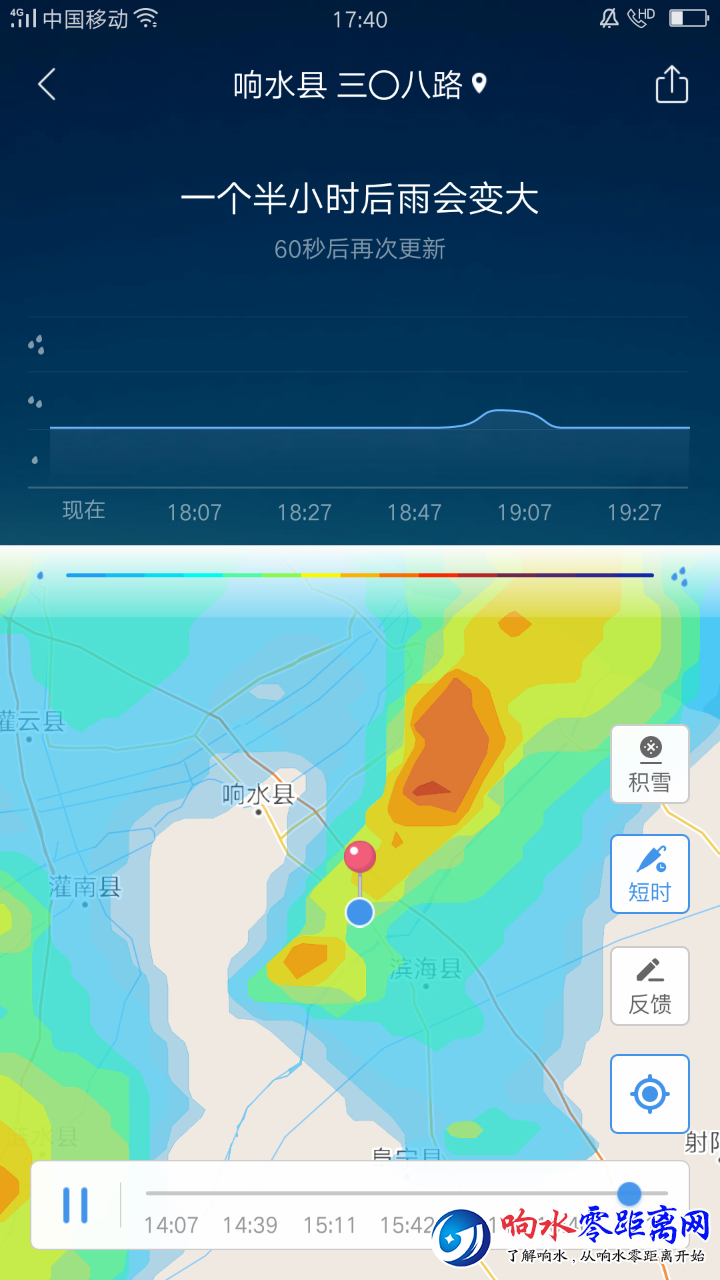Switch to the 积雪 snow layer

coord(650,764)
